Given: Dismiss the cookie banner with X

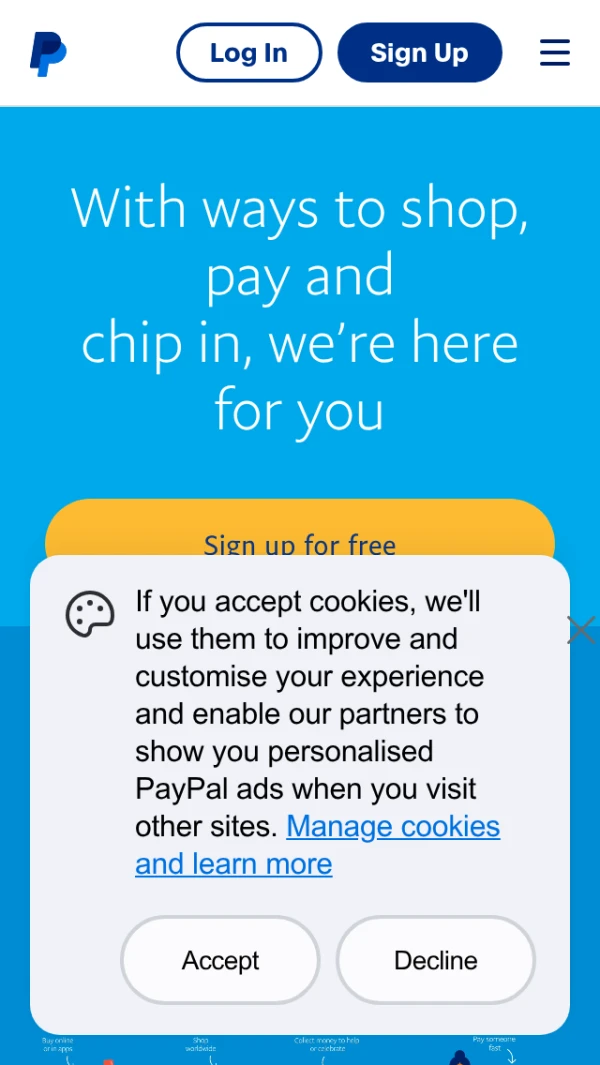Looking at the screenshot, I should click(x=581, y=630).
